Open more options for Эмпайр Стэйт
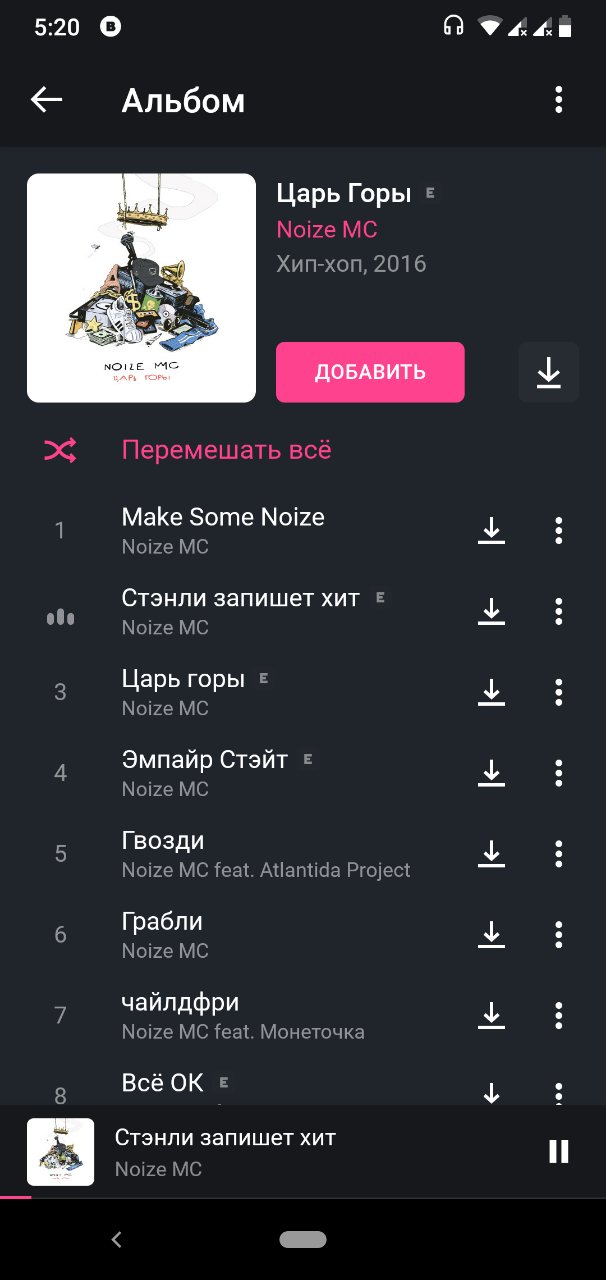 click(x=558, y=772)
